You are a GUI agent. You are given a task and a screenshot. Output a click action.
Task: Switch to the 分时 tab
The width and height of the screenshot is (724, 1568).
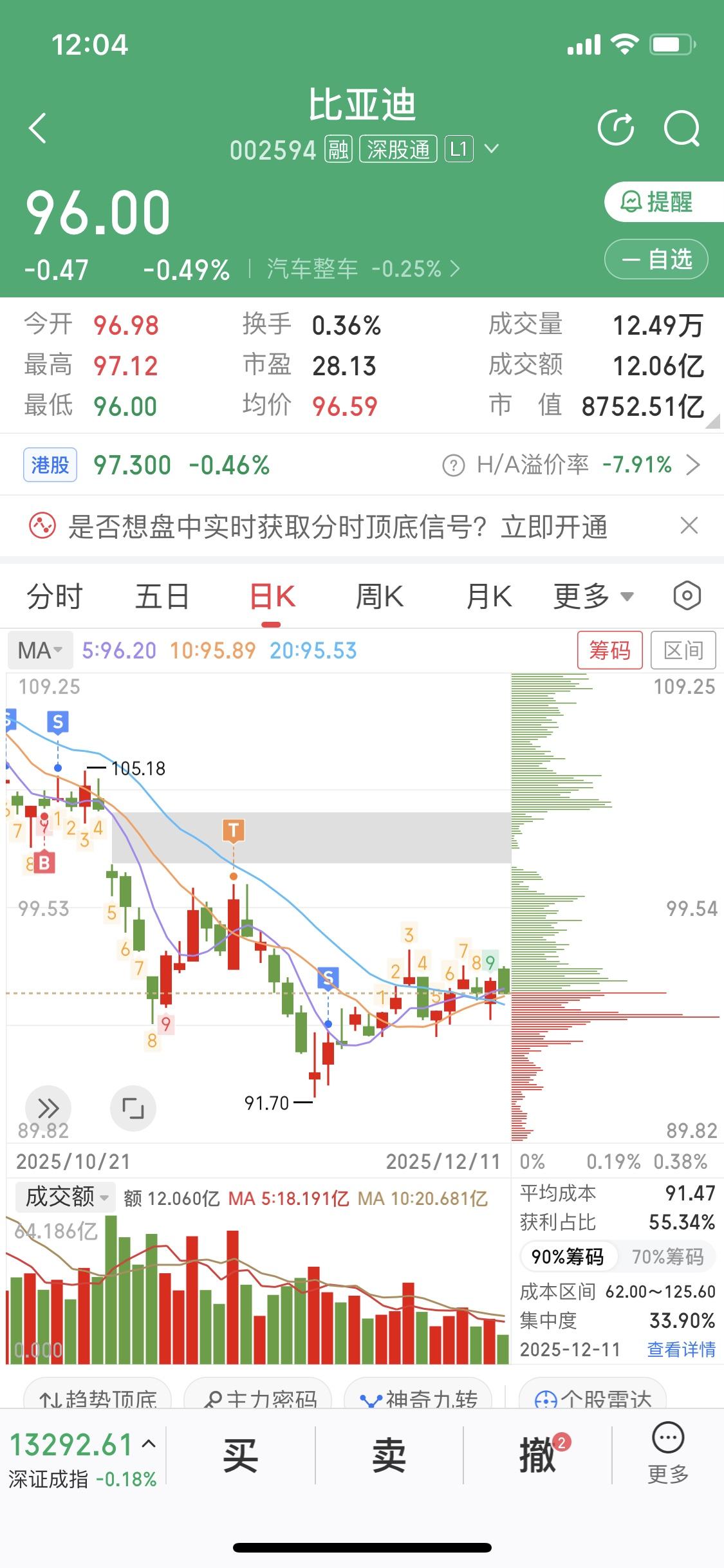point(55,596)
